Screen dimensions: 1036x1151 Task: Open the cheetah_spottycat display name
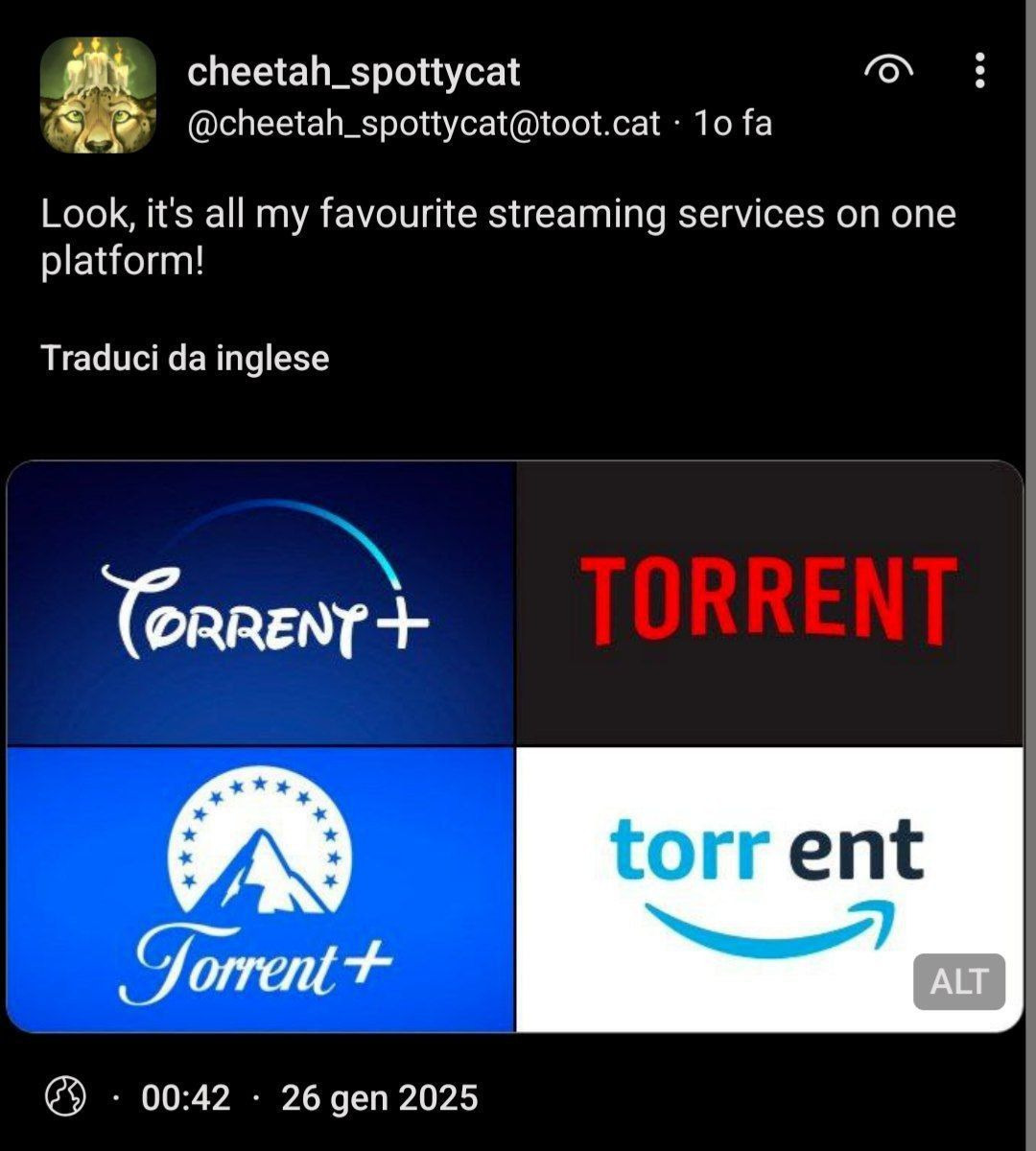tap(353, 72)
